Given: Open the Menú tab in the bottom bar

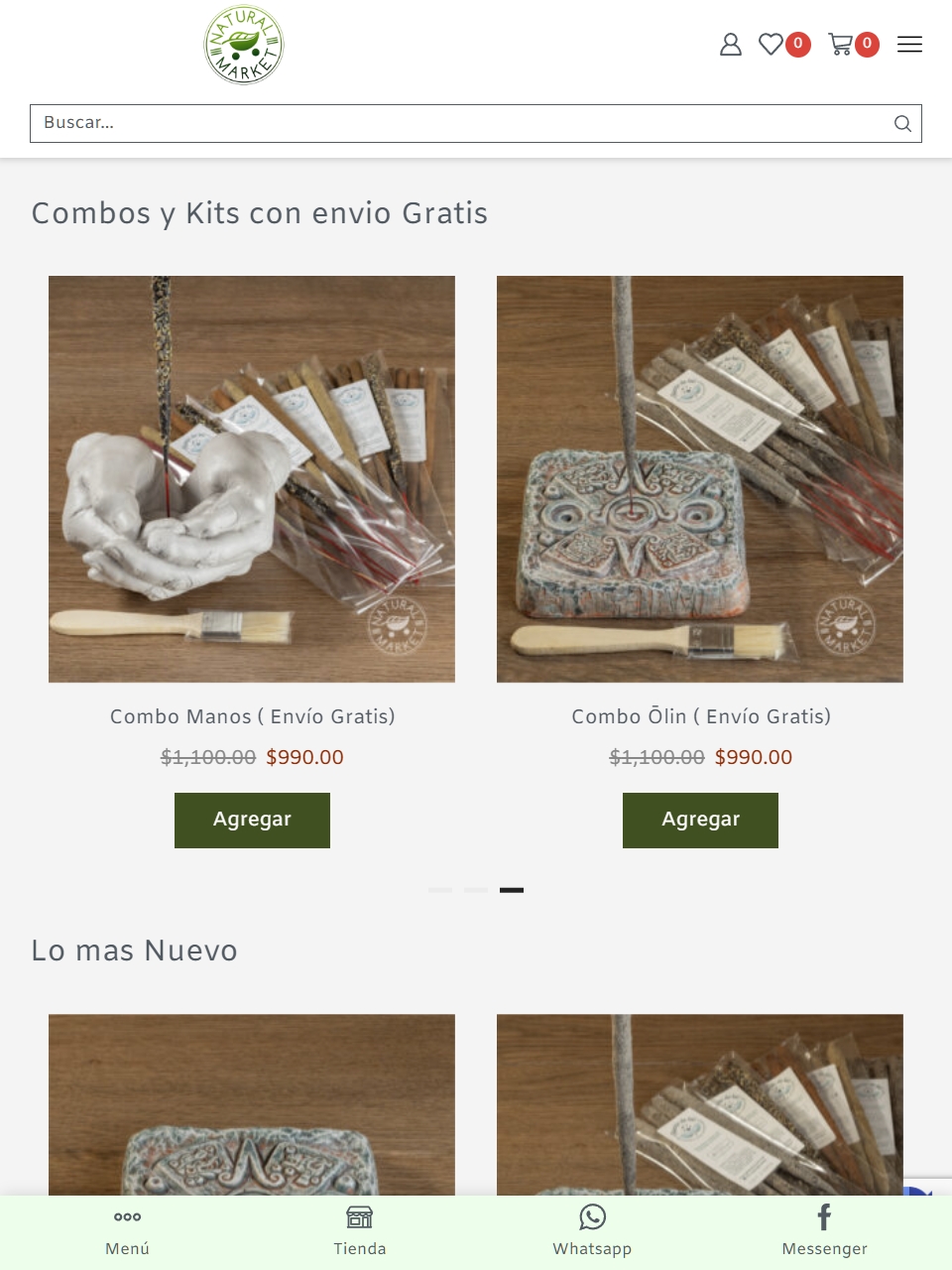Looking at the screenshot, I should 127,1231.
